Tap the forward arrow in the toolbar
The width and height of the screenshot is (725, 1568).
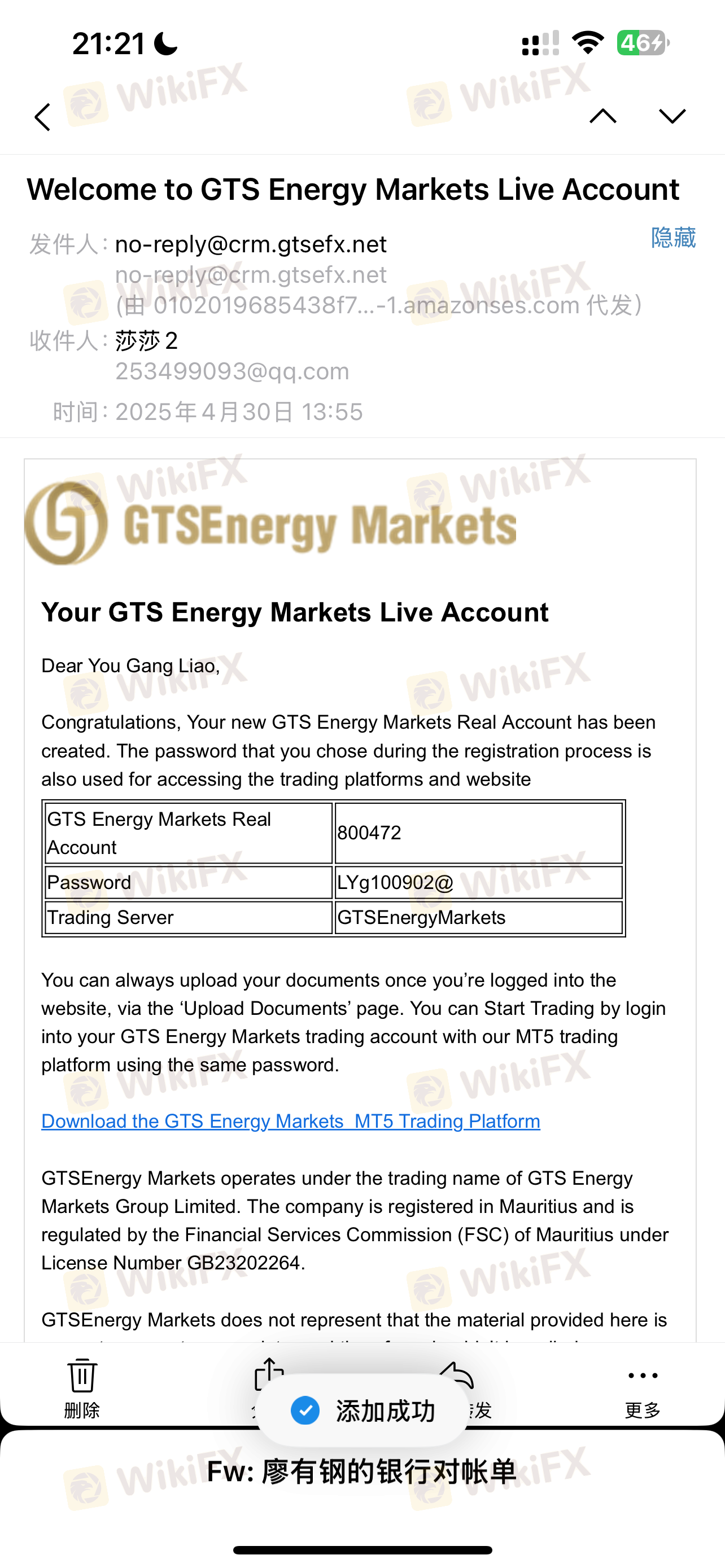[457, 1376]
